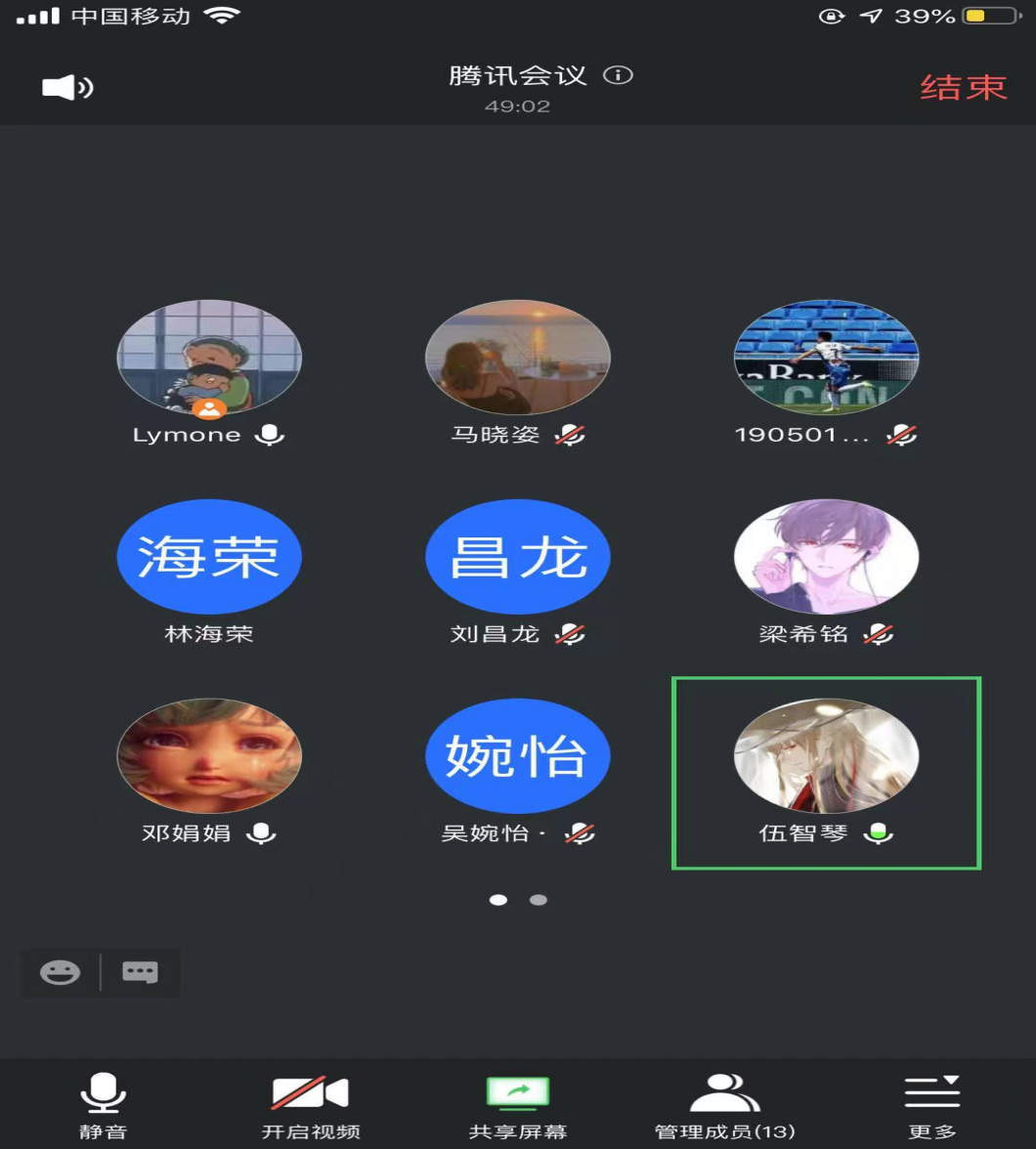Go to second page indicator dot
The image size is (1036, 1149).
tap(539, 900)
